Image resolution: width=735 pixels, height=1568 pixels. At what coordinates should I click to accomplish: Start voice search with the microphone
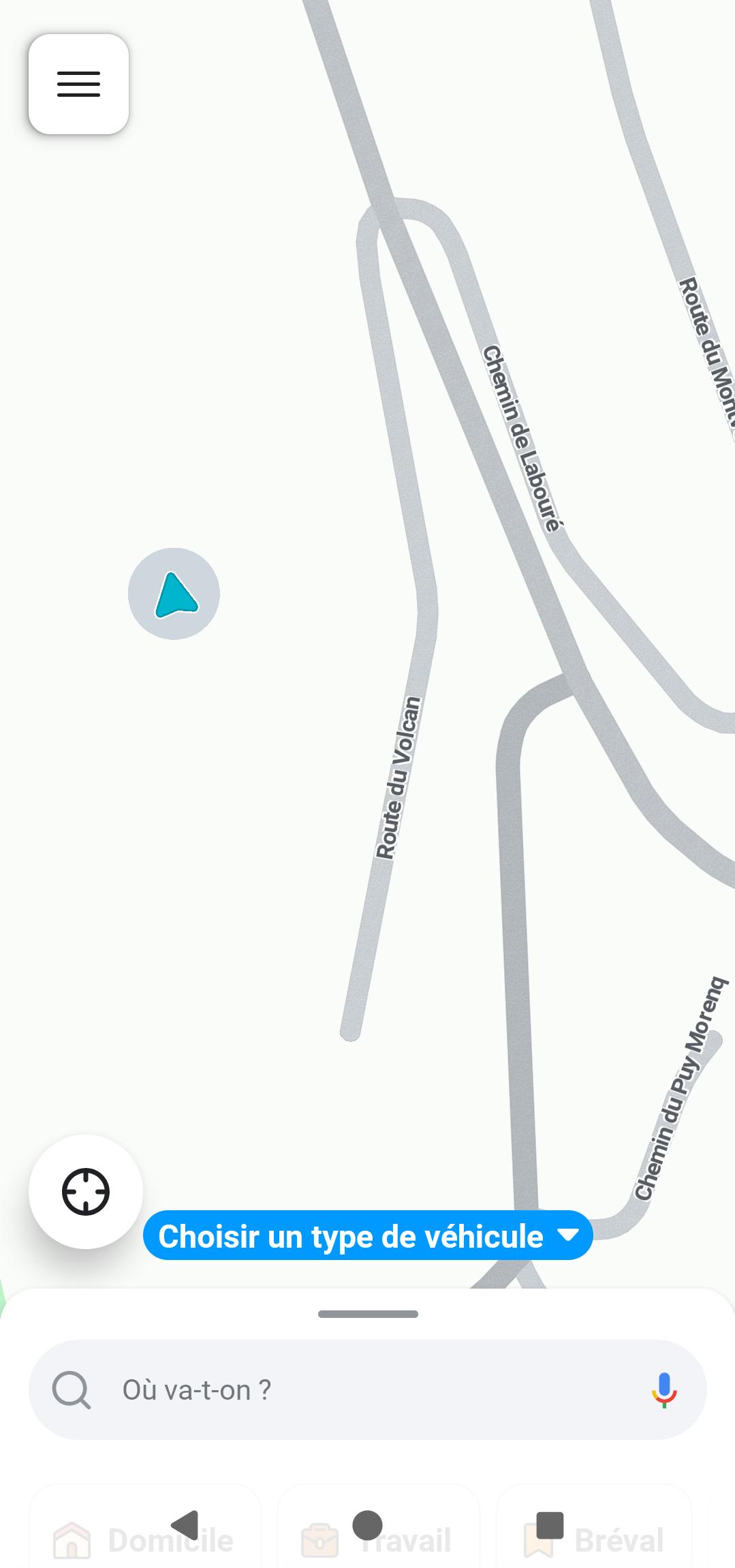pos(663,1389)
